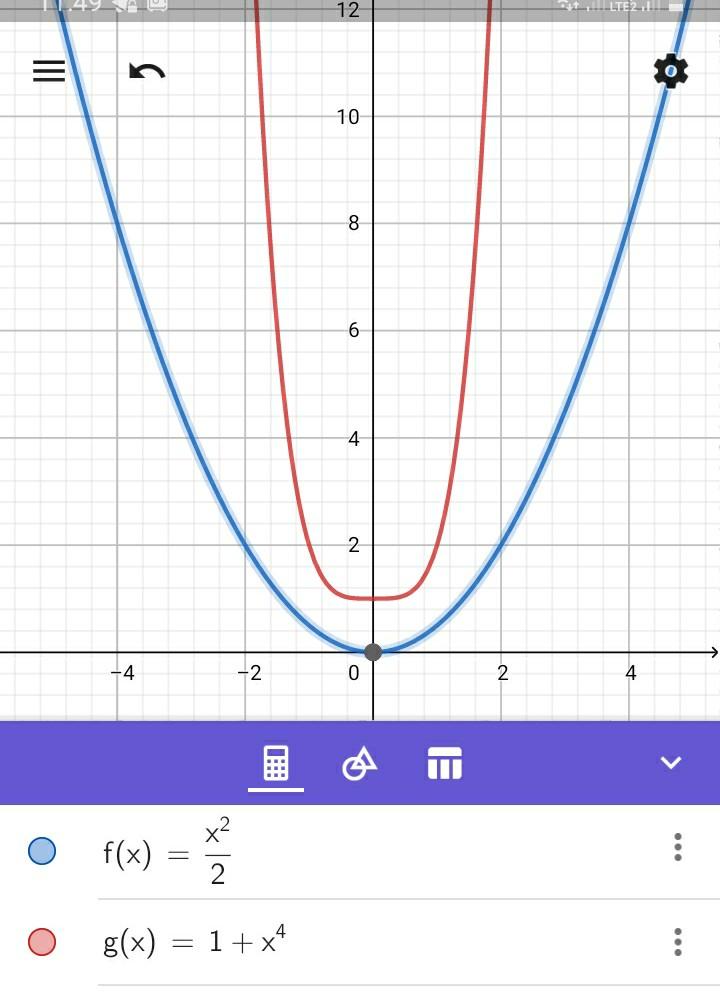The image size is (720, 999).
Task: Toggle visibility of function f(x)
Action: pyautogui.click(x=42, y=851)
